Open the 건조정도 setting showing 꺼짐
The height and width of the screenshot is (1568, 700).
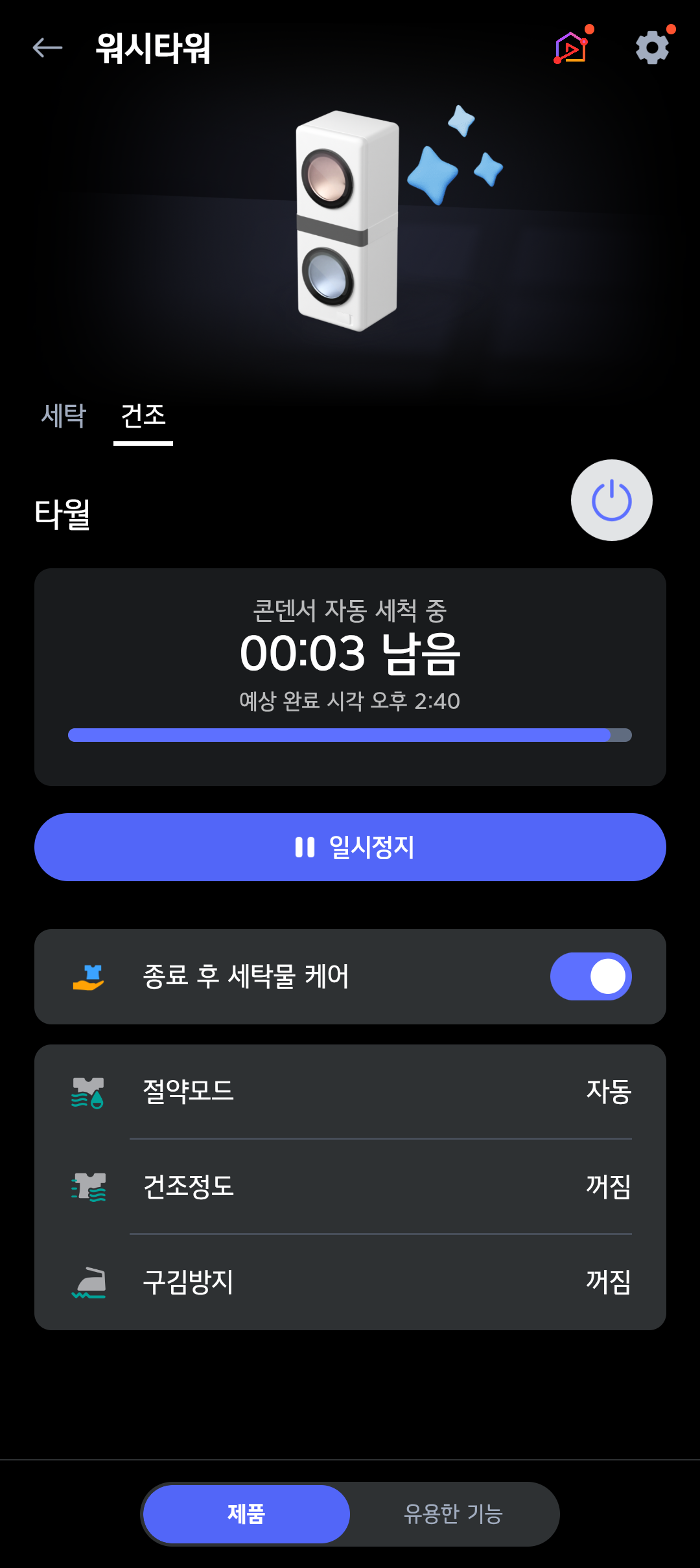point(350,1188)
